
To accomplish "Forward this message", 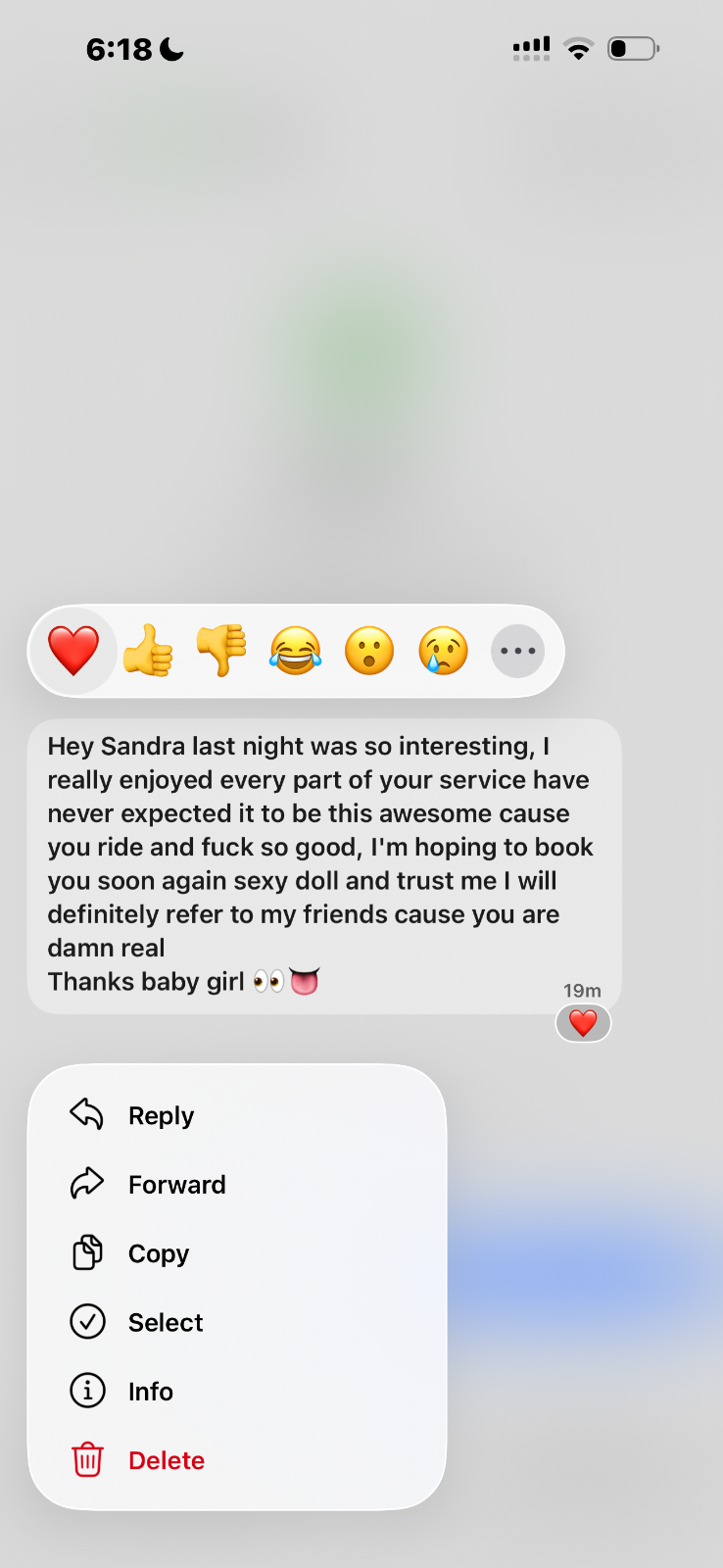I will point(176,1184).
